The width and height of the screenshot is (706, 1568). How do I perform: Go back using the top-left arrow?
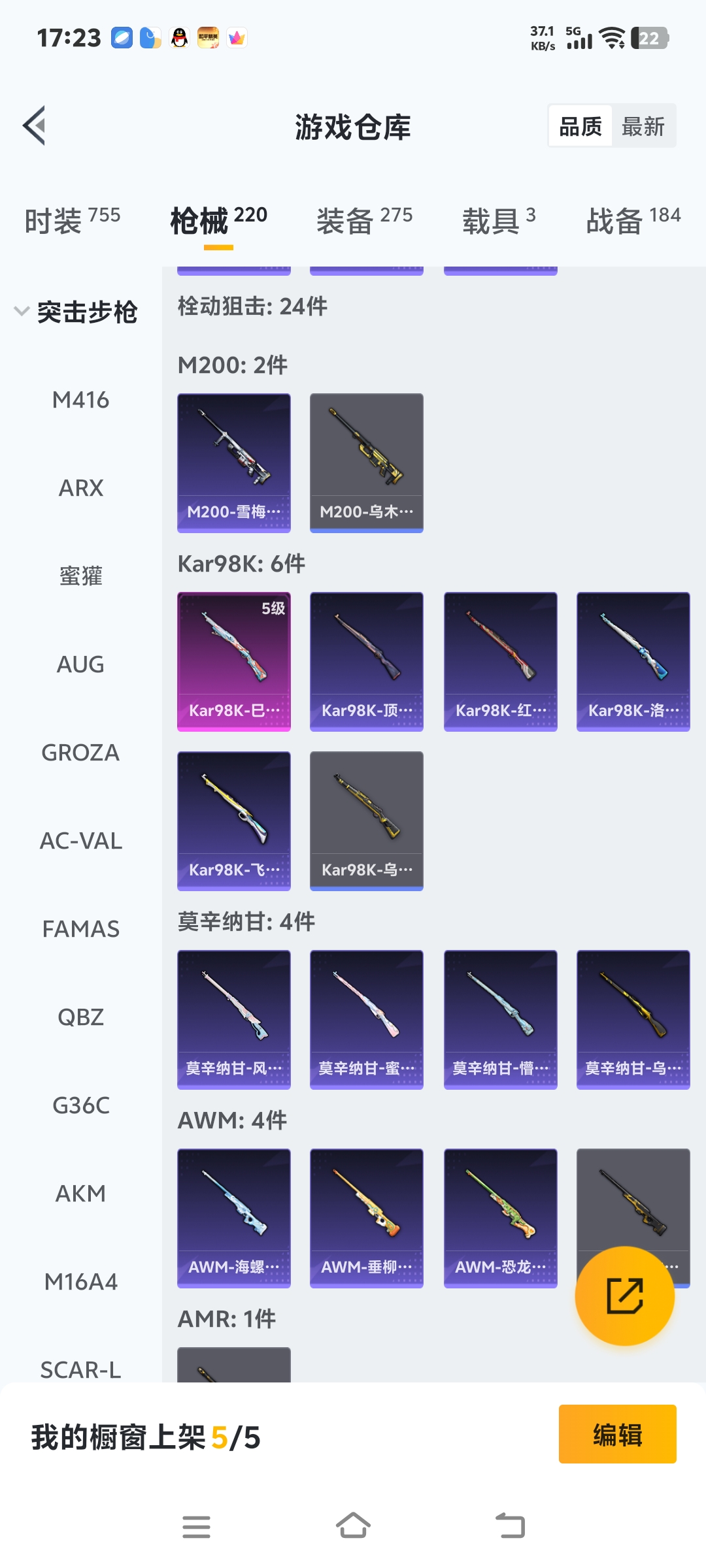pyautogui.click(x=34, y=125)
